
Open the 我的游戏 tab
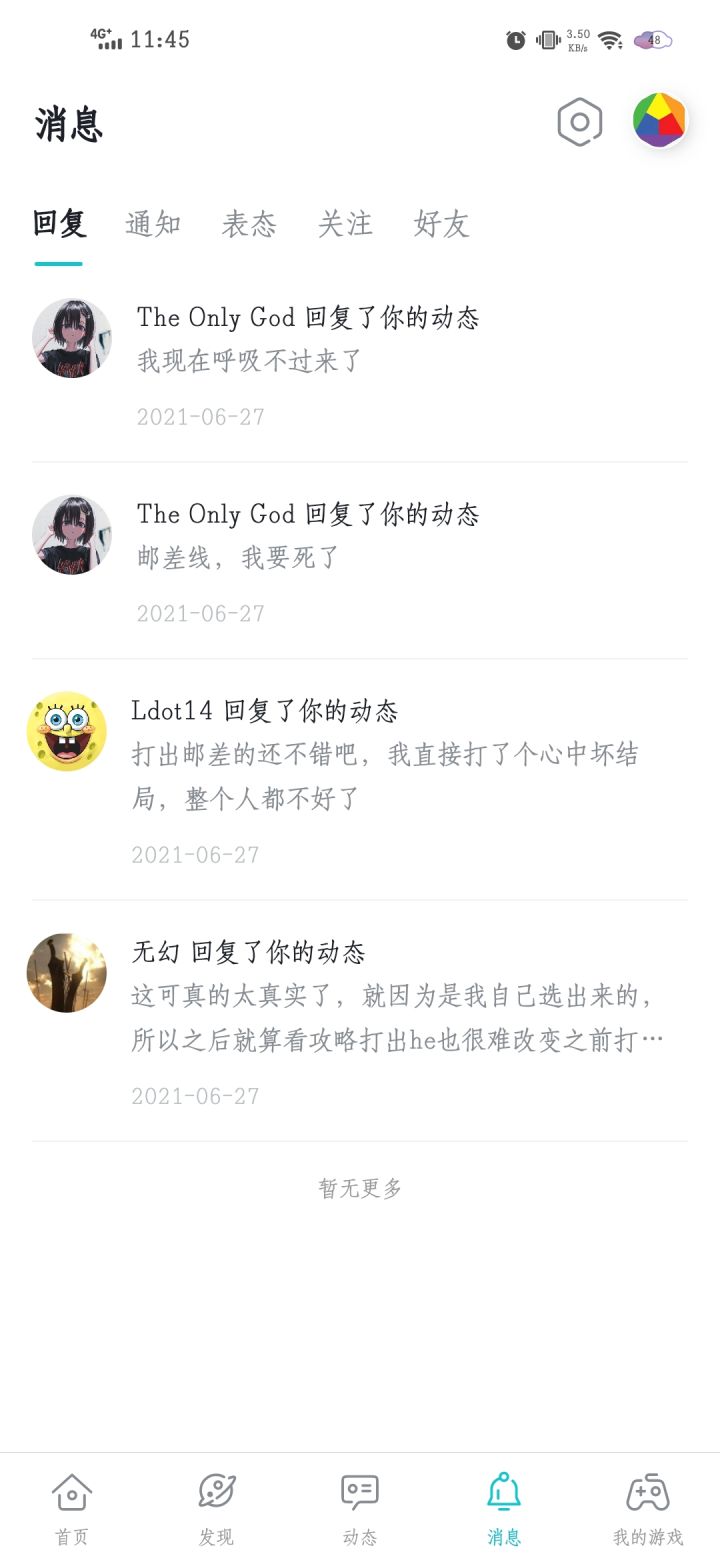pos(648,1508)
